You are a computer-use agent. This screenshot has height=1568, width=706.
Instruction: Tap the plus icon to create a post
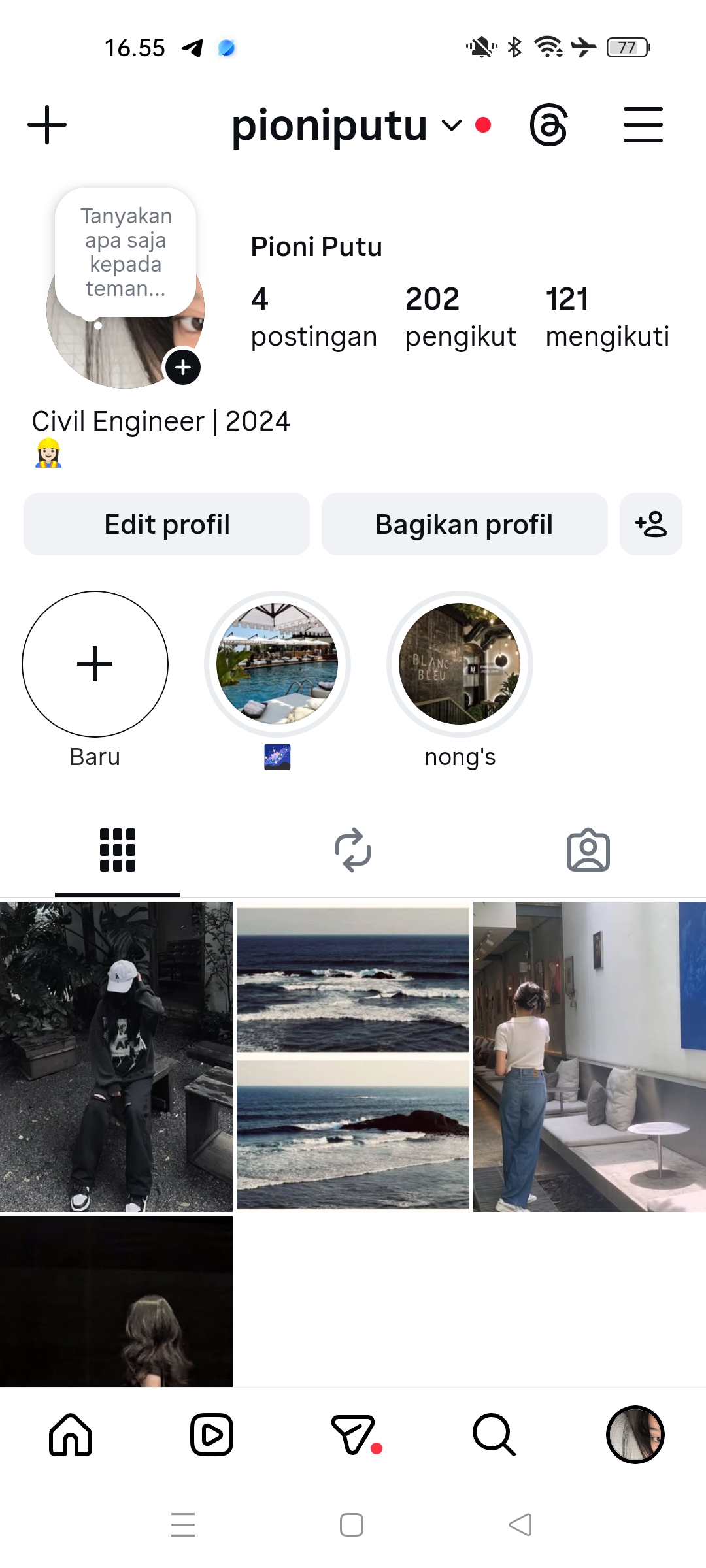click(47, 125)
